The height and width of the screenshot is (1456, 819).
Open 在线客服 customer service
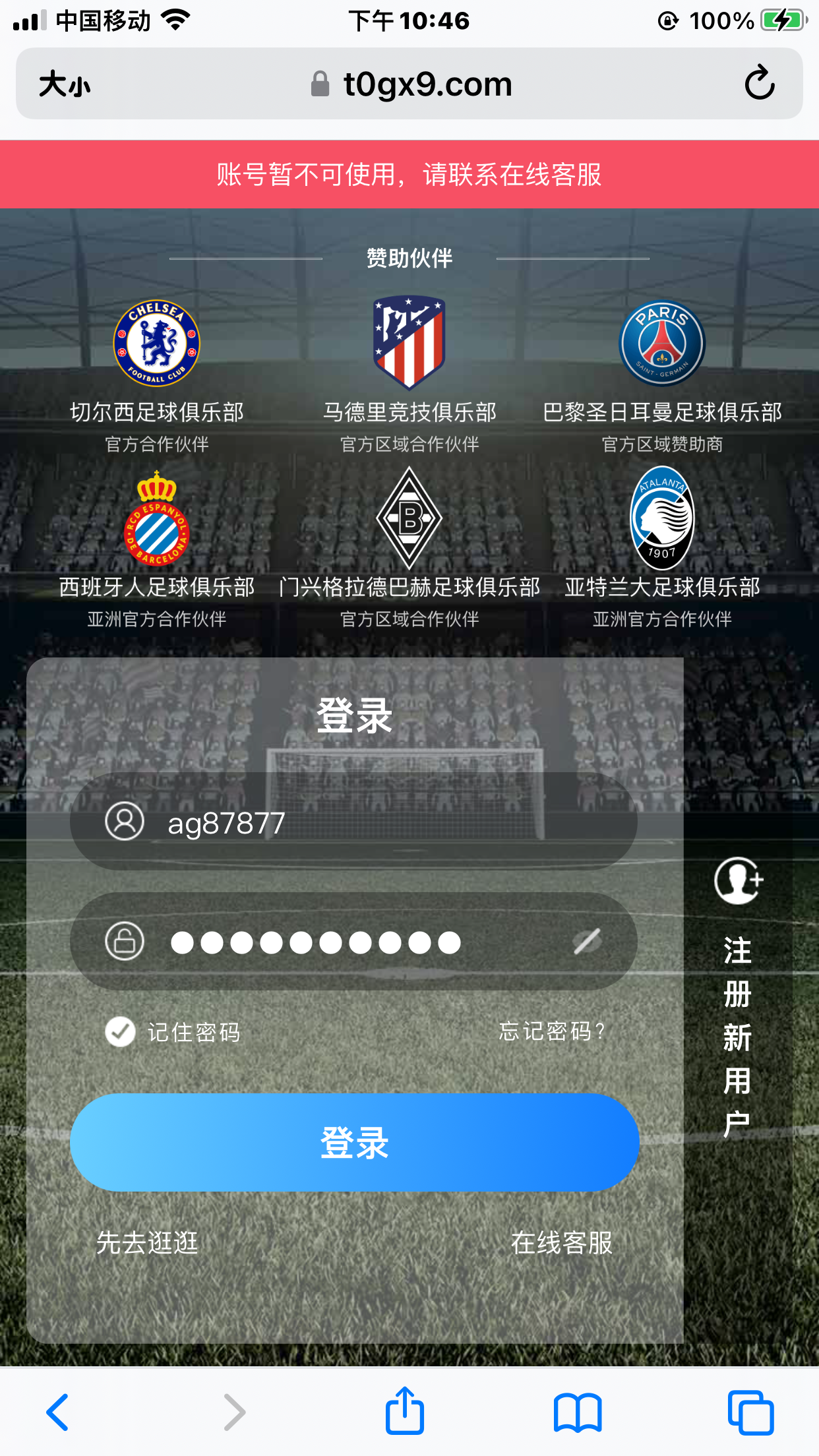coord(561,1245)
